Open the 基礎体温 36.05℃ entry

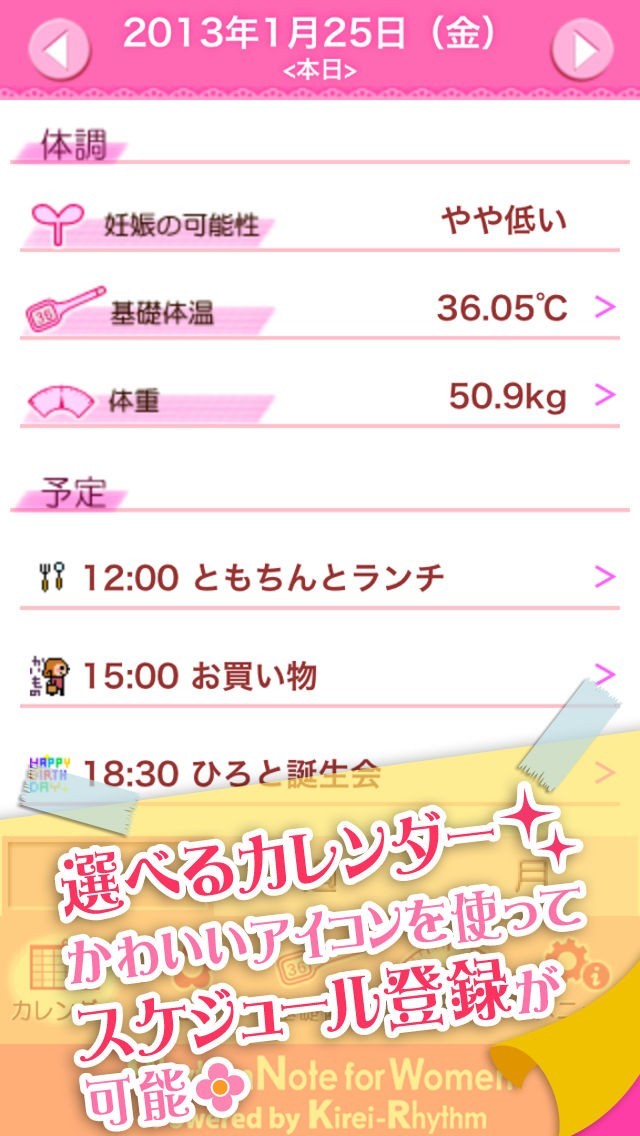coord(320,309)
